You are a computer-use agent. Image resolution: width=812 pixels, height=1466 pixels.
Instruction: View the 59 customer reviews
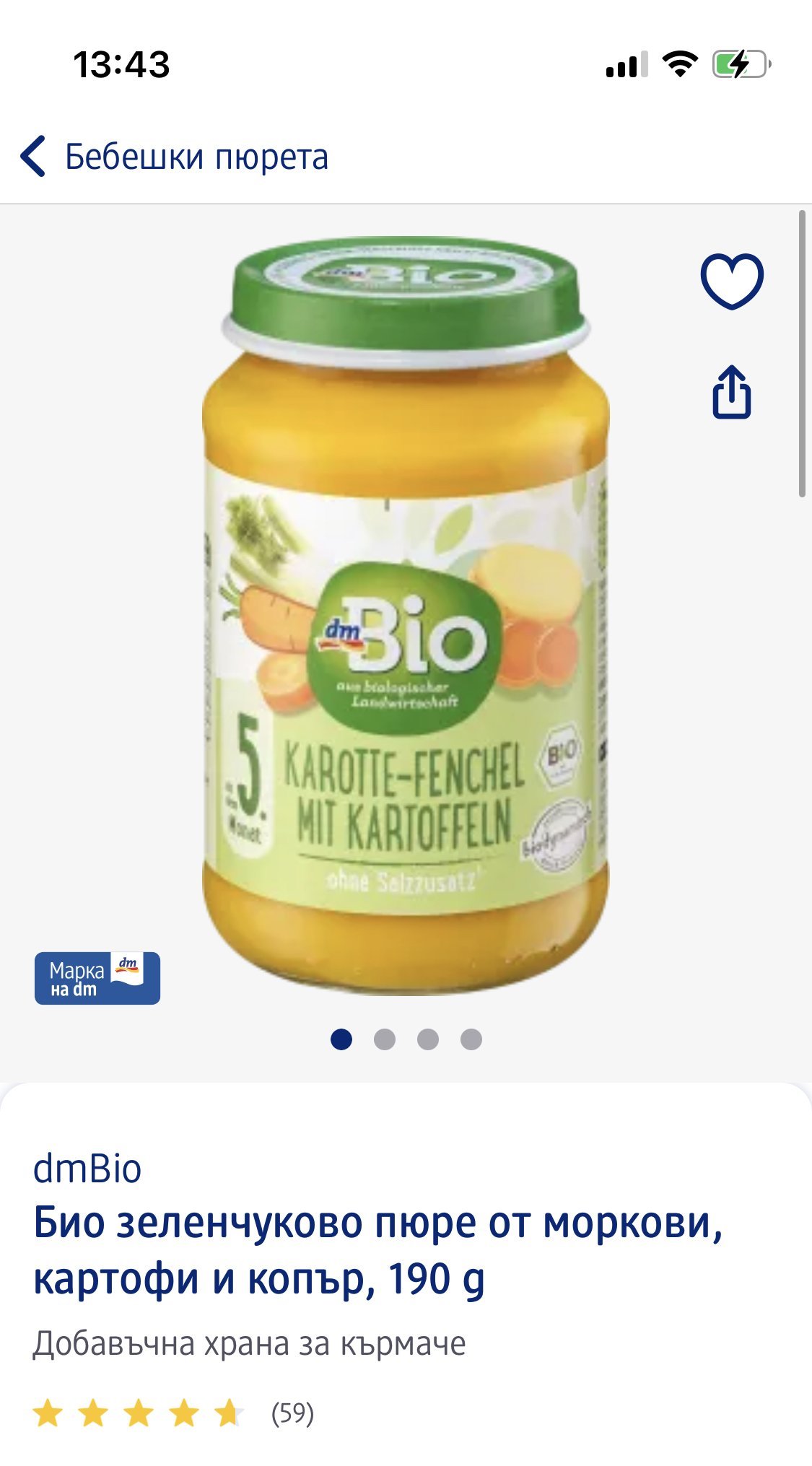pyautogui.click(x=292, y=1413)
